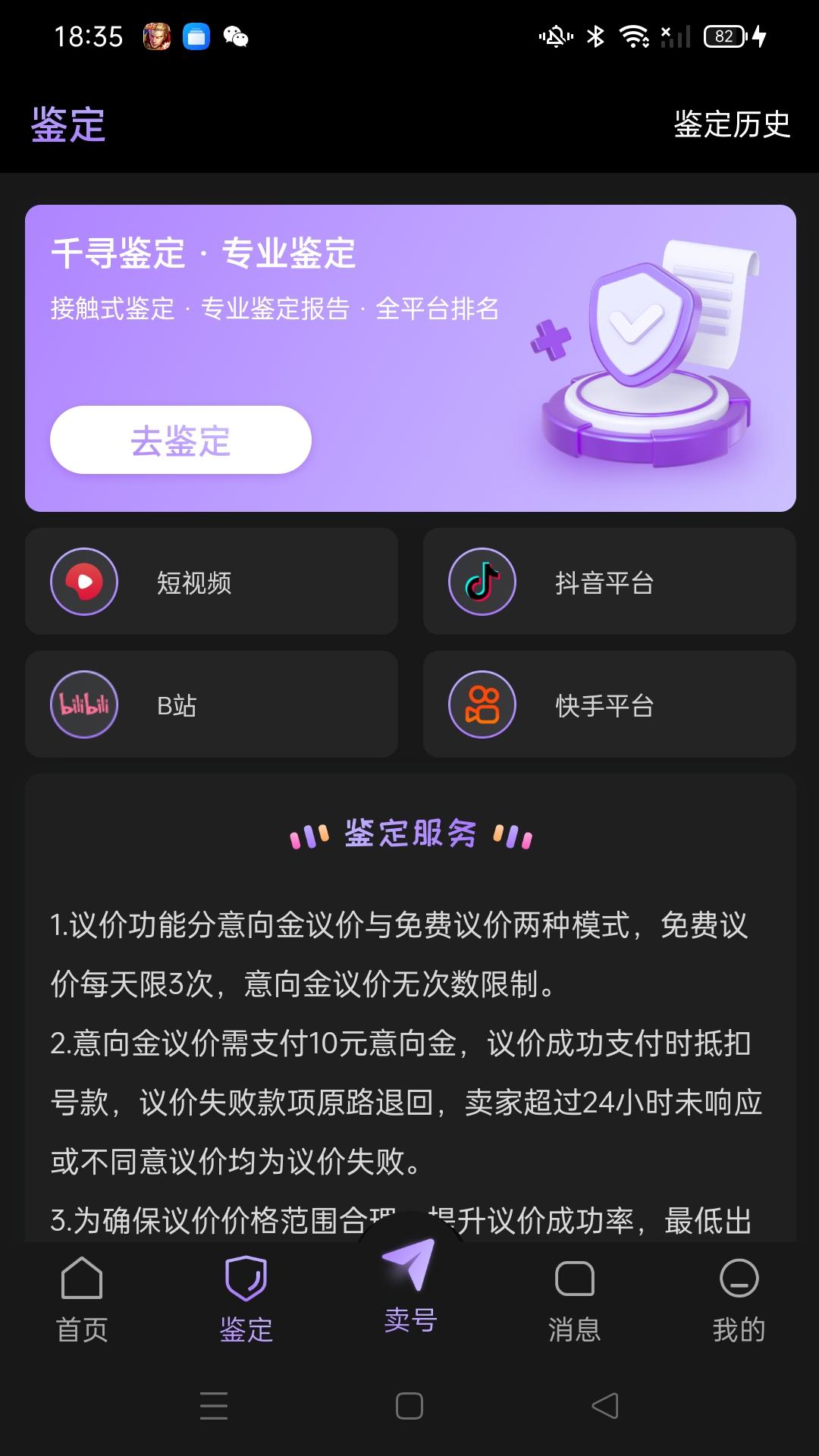Viewport: 819px width, 1456px height.
Task: Tap the bilibili B站 icon
Action: pos(83,704)
